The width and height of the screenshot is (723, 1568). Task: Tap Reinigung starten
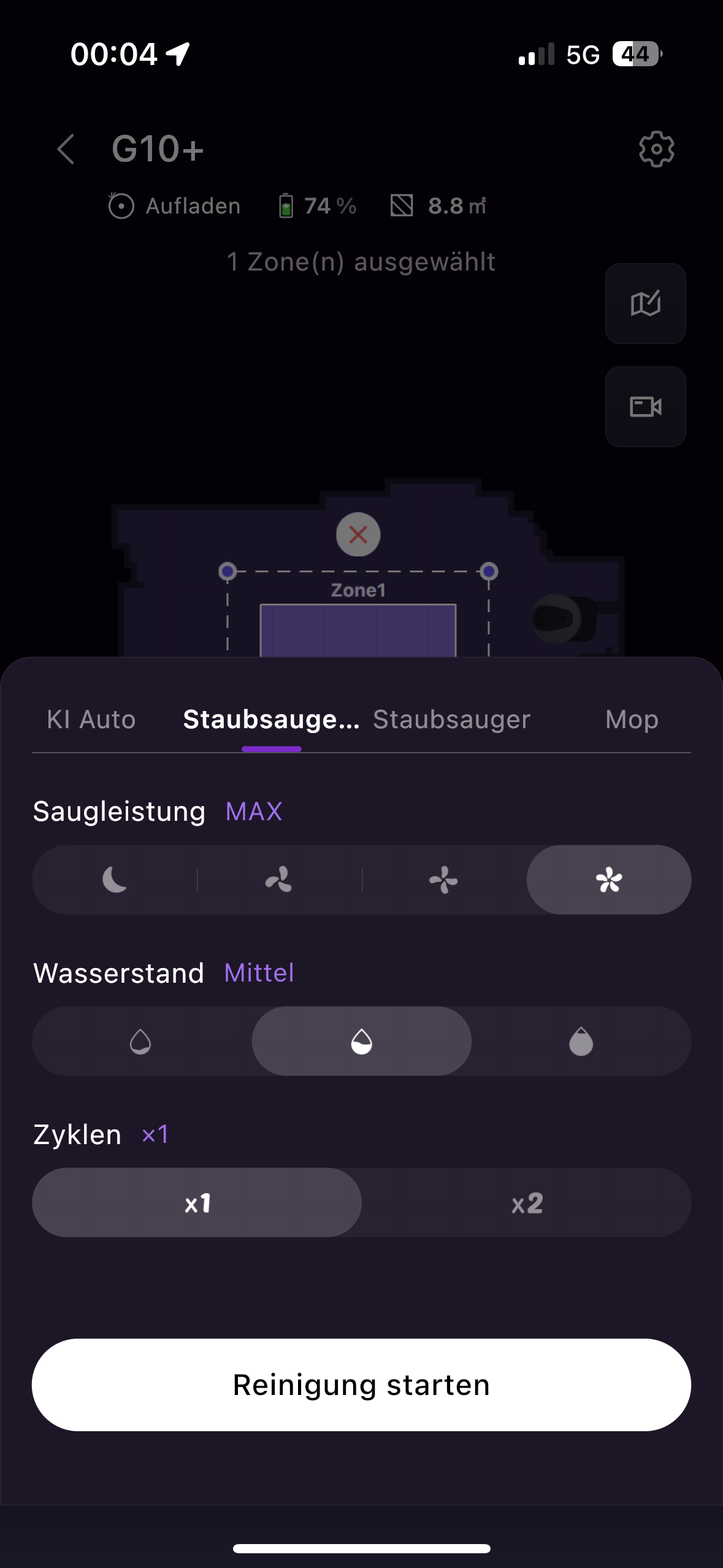[361, 1385]
